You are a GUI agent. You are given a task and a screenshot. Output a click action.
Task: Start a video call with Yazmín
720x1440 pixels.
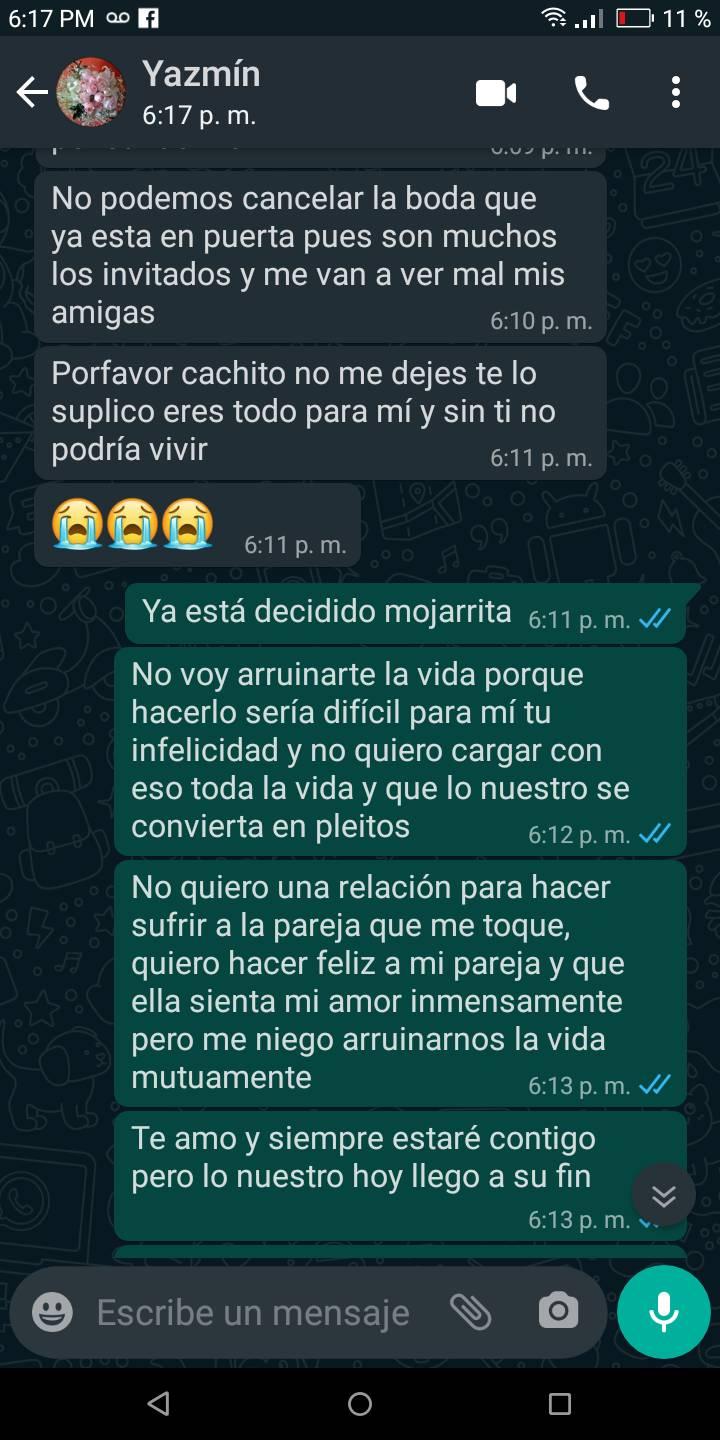496,93
